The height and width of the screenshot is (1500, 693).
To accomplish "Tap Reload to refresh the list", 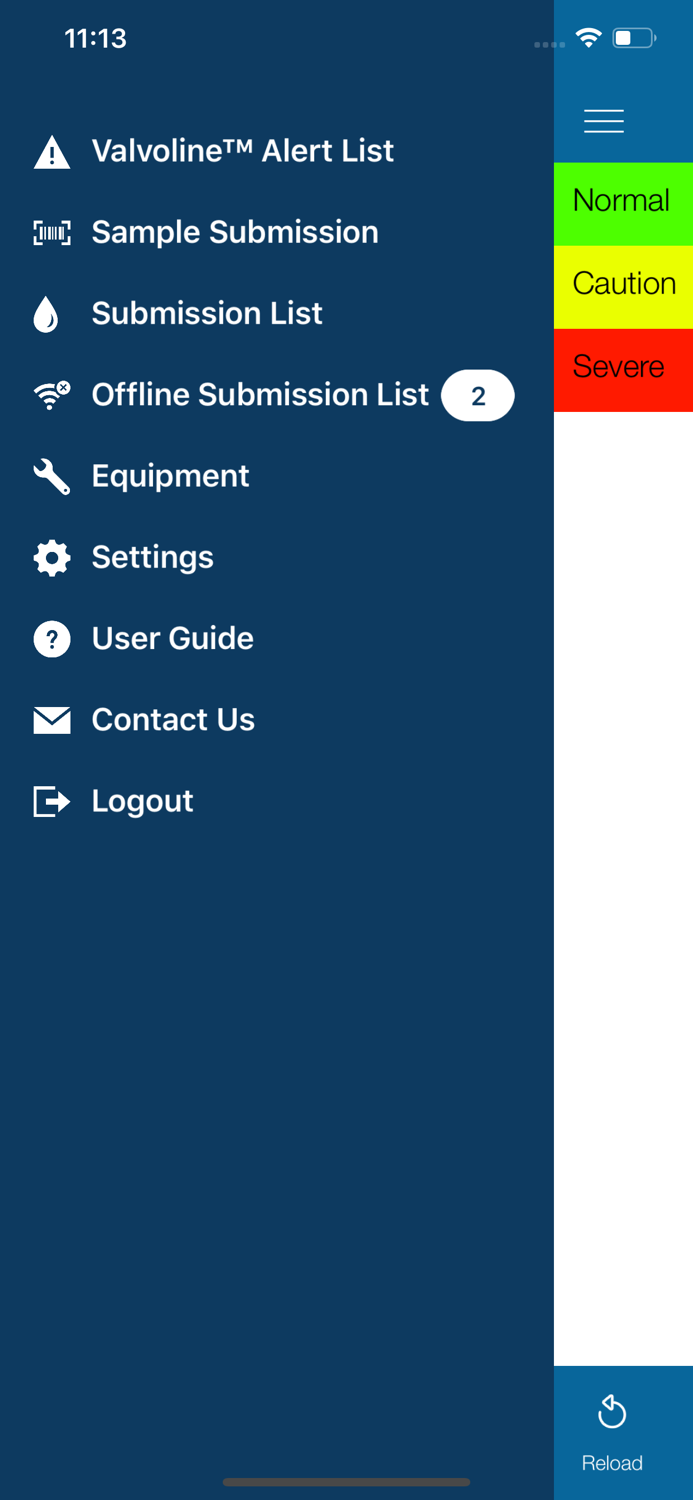I will coord(612,1433).
